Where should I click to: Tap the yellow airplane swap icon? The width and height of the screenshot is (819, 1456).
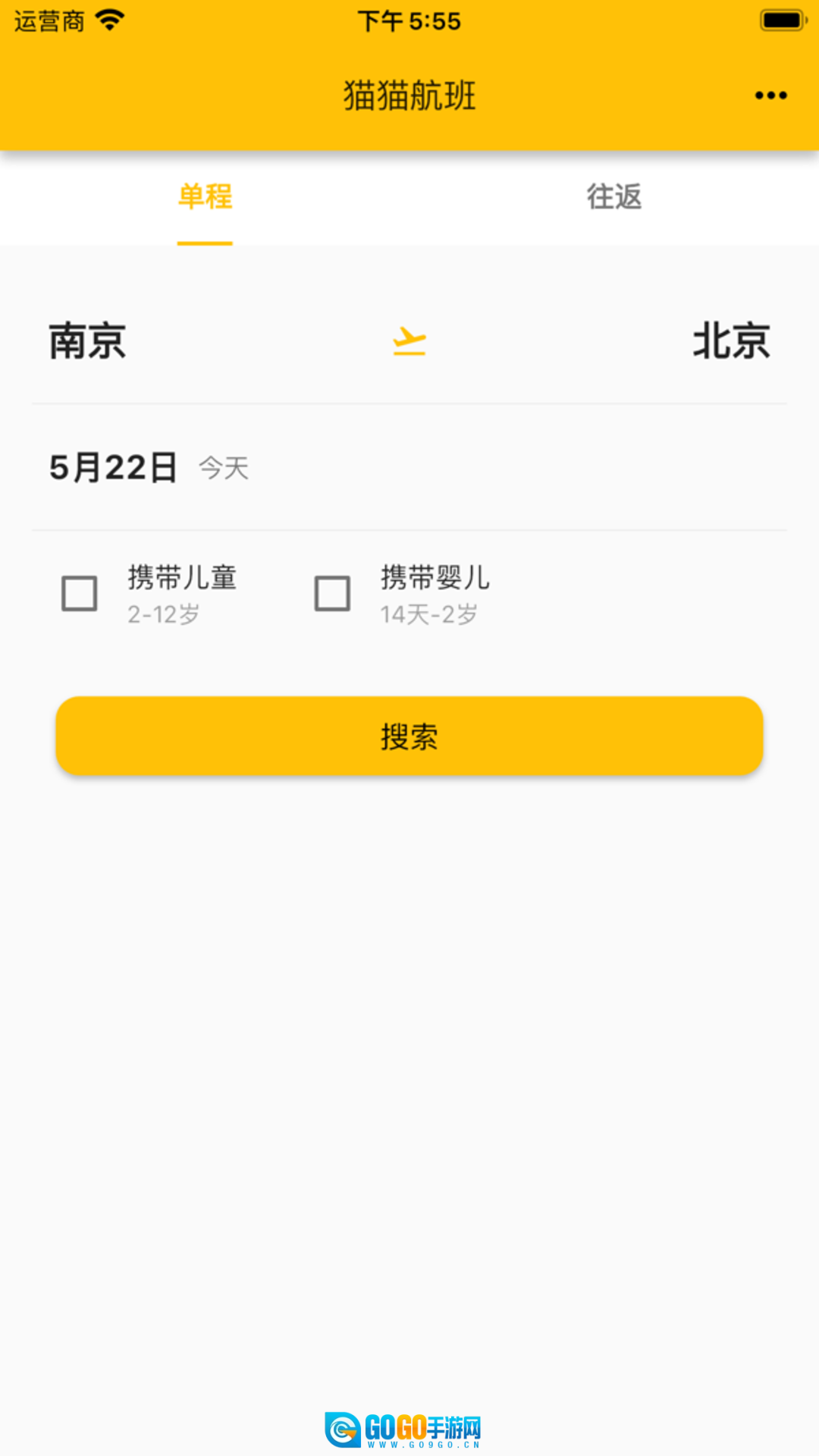(x=409, y=343)
